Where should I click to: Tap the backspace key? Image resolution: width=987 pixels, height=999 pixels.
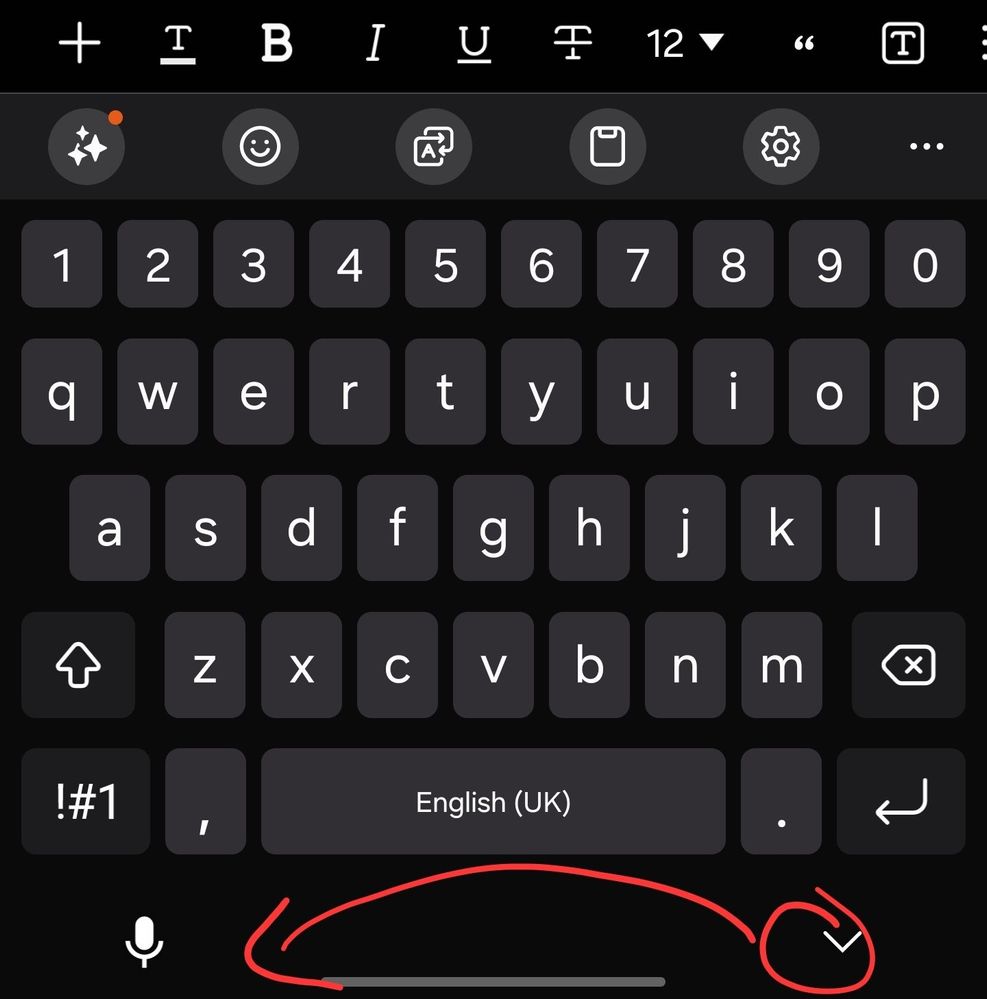pyautogui.click(x=908, y=666)
